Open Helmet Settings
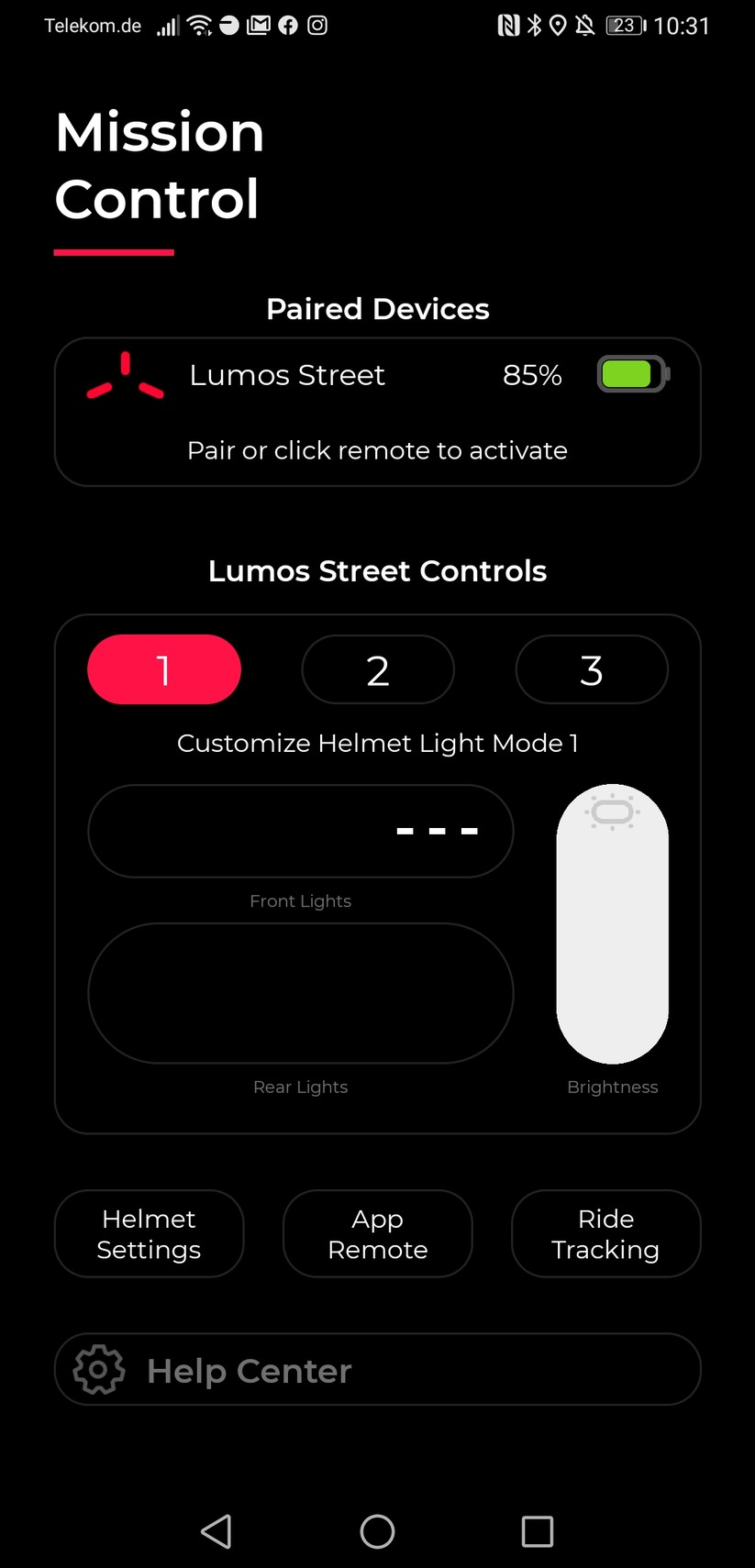 click(149, 1233)
